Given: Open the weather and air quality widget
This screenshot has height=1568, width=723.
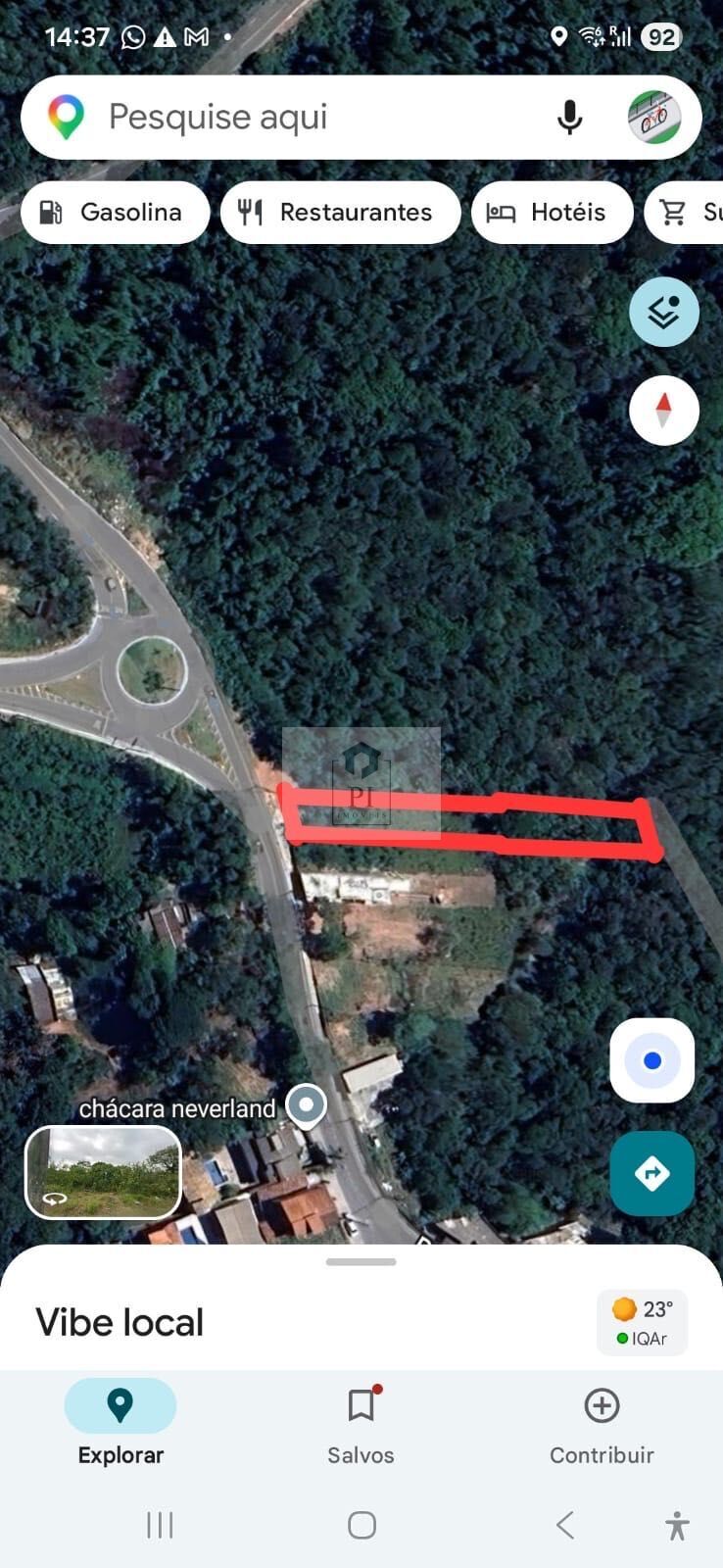Looking at the screenshot, I should (x=642, y=1323).
